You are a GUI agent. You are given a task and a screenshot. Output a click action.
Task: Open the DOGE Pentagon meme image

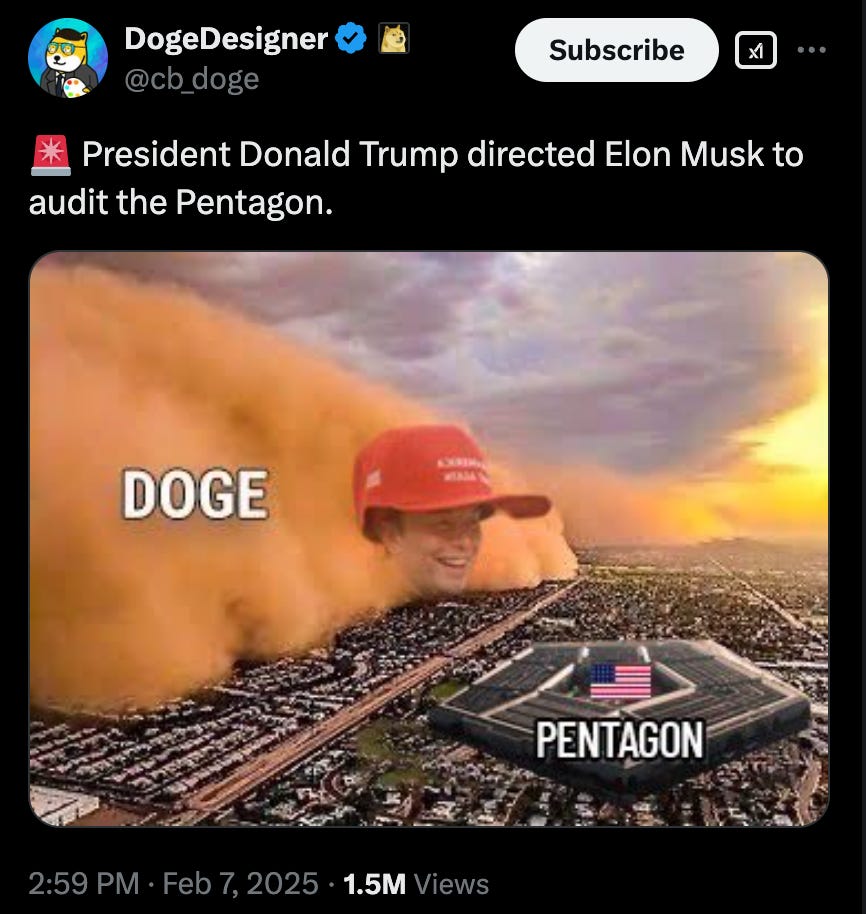coord(429,539)
